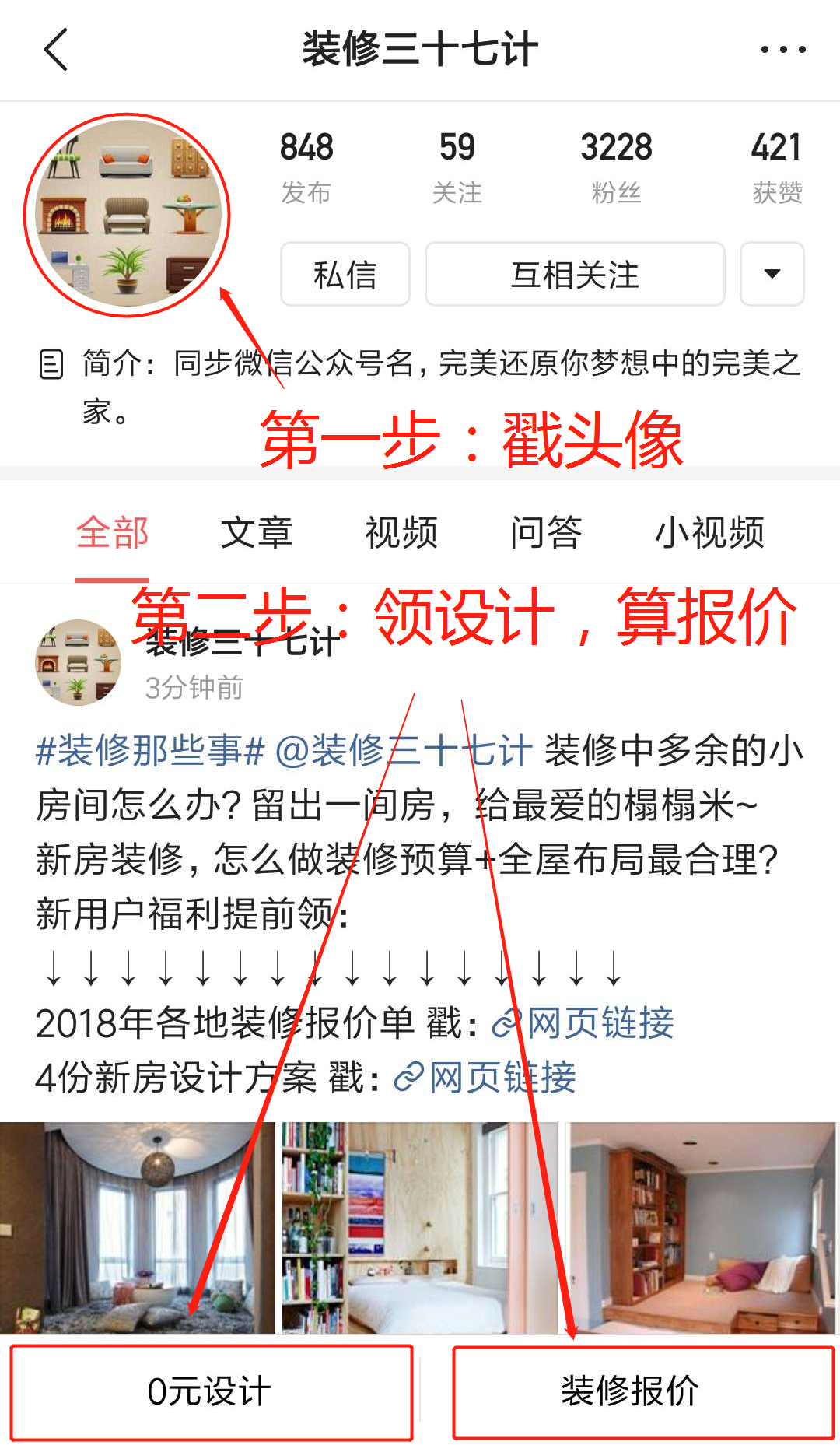Tap the back arrow to return
This screenshot has height=1445, width=840.
(56, 49)
